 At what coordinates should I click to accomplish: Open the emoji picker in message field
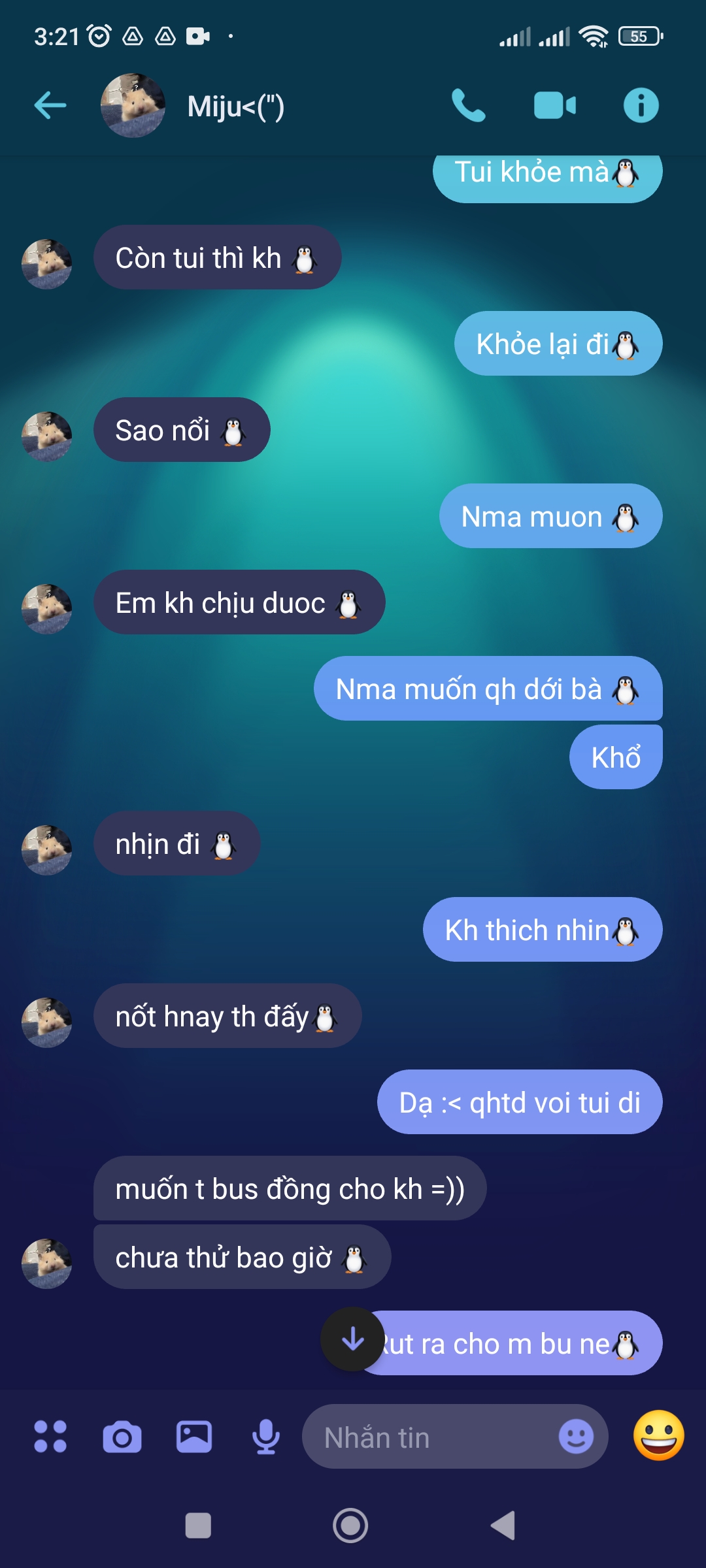pyautogui.click(x=576, y=1437)
